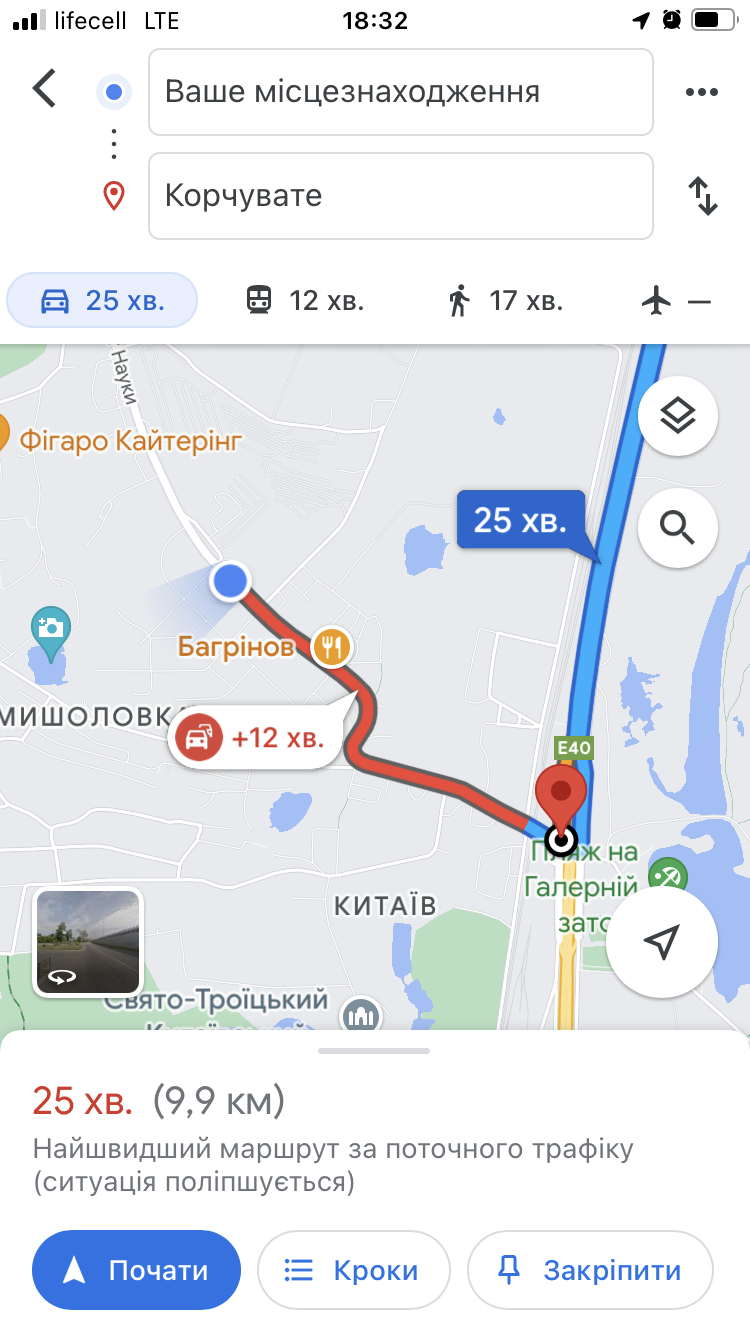Open the Street View thumbnail
Image resolution: width=750 pixels, height=1334 pixels.
coord(89,943)
